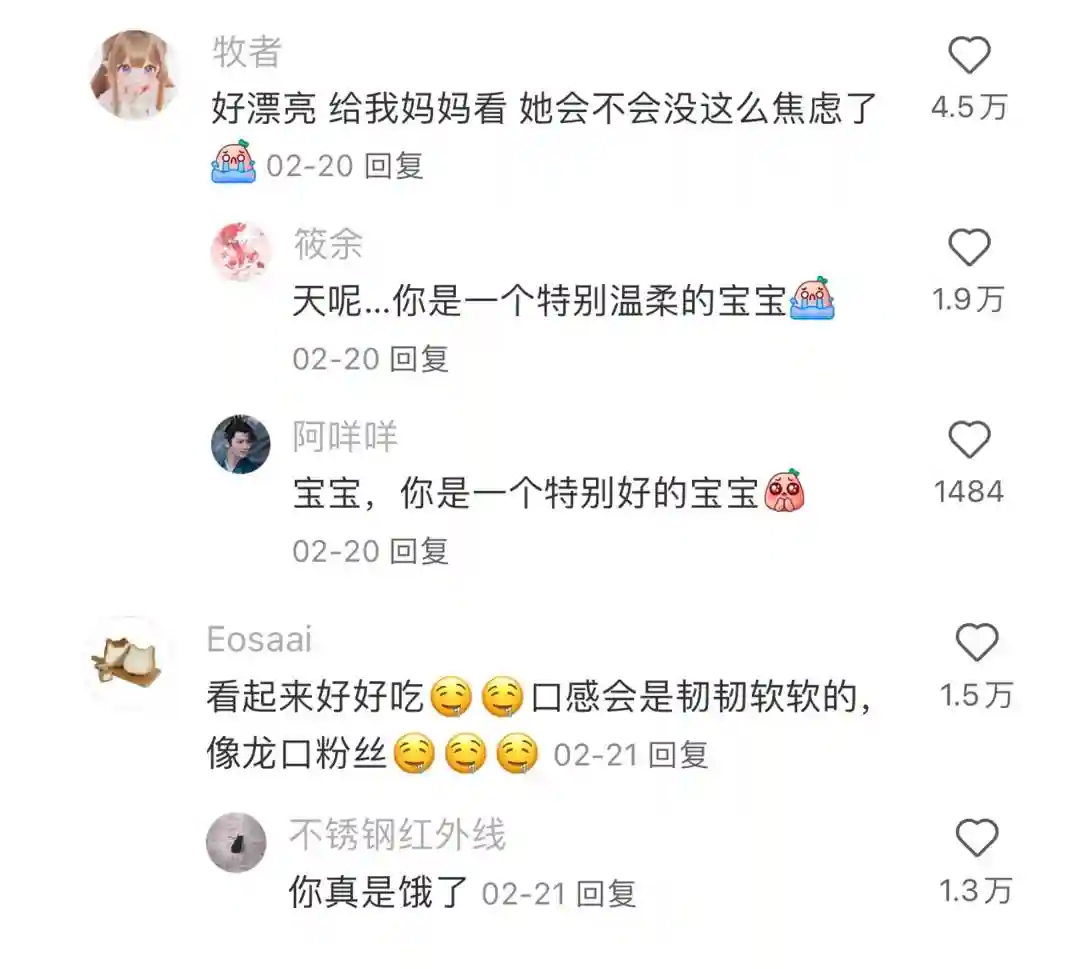Reply to 阿咩咩's comment

click(419, 550)
